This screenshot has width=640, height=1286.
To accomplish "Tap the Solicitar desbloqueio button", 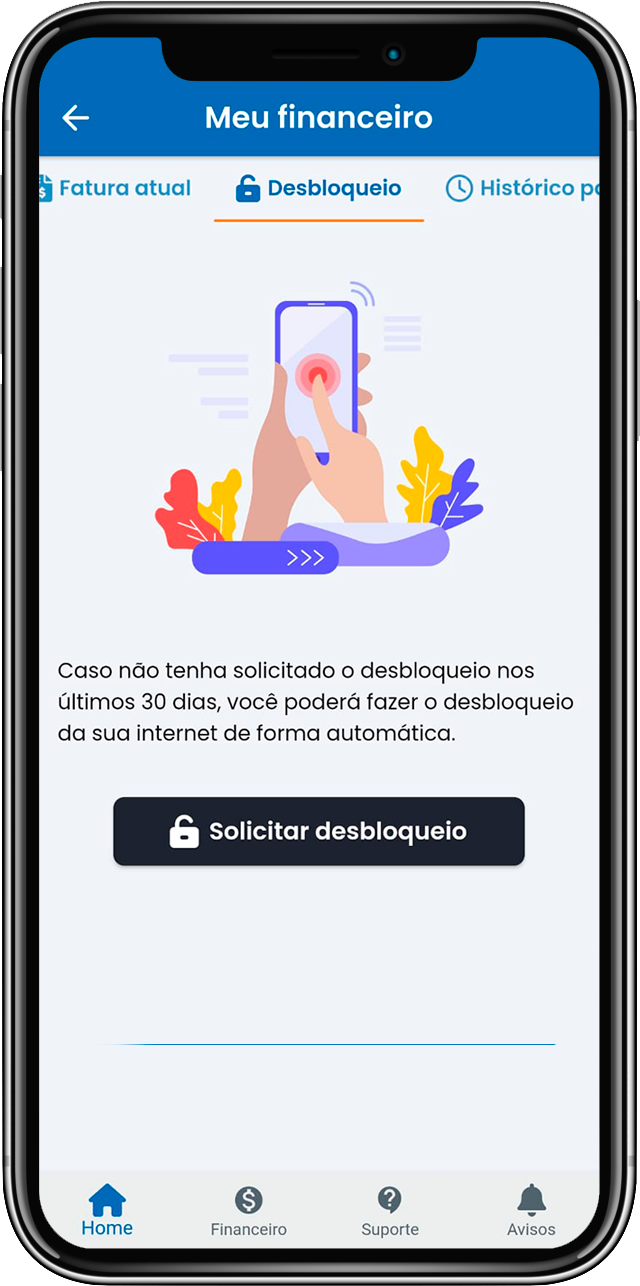I will point(319,831).
